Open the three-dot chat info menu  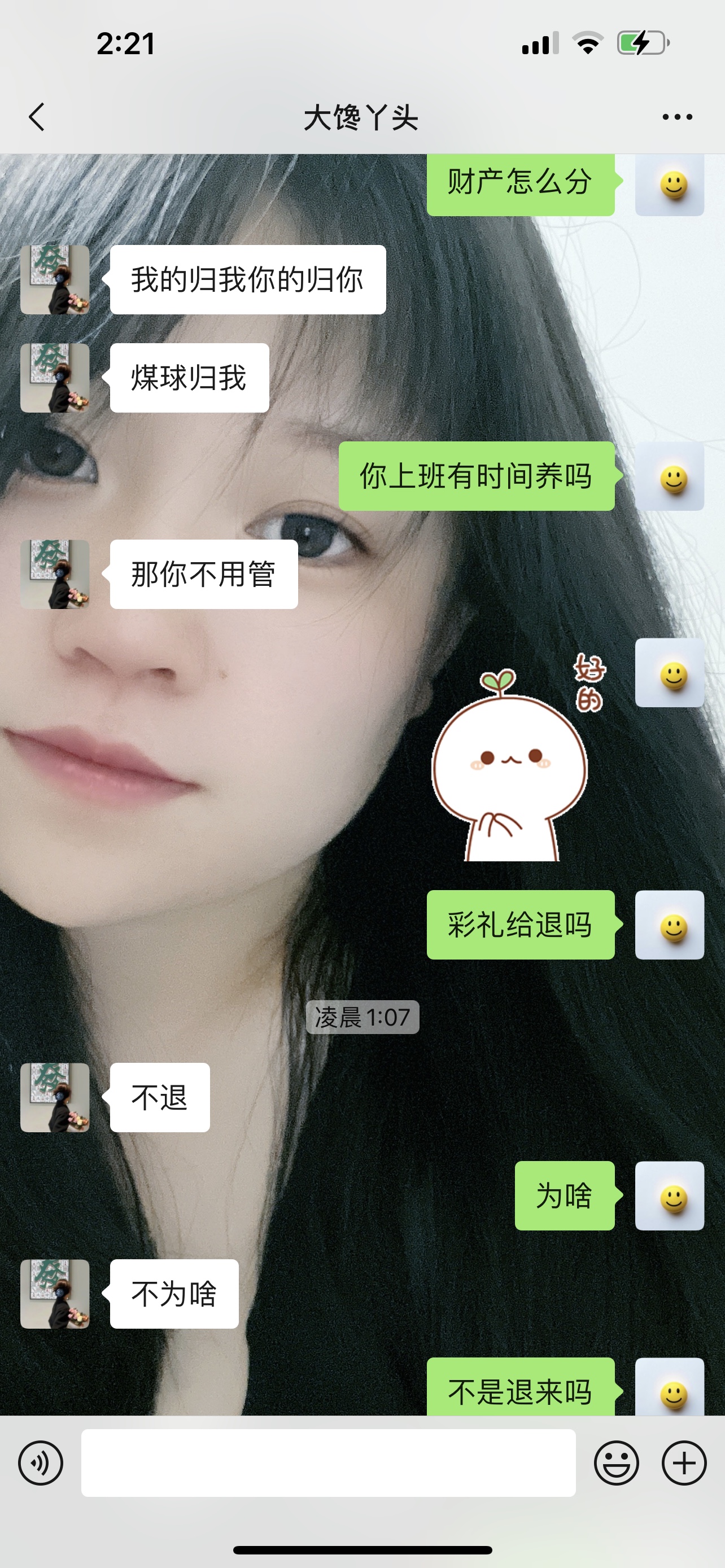[x=677, y=117]
